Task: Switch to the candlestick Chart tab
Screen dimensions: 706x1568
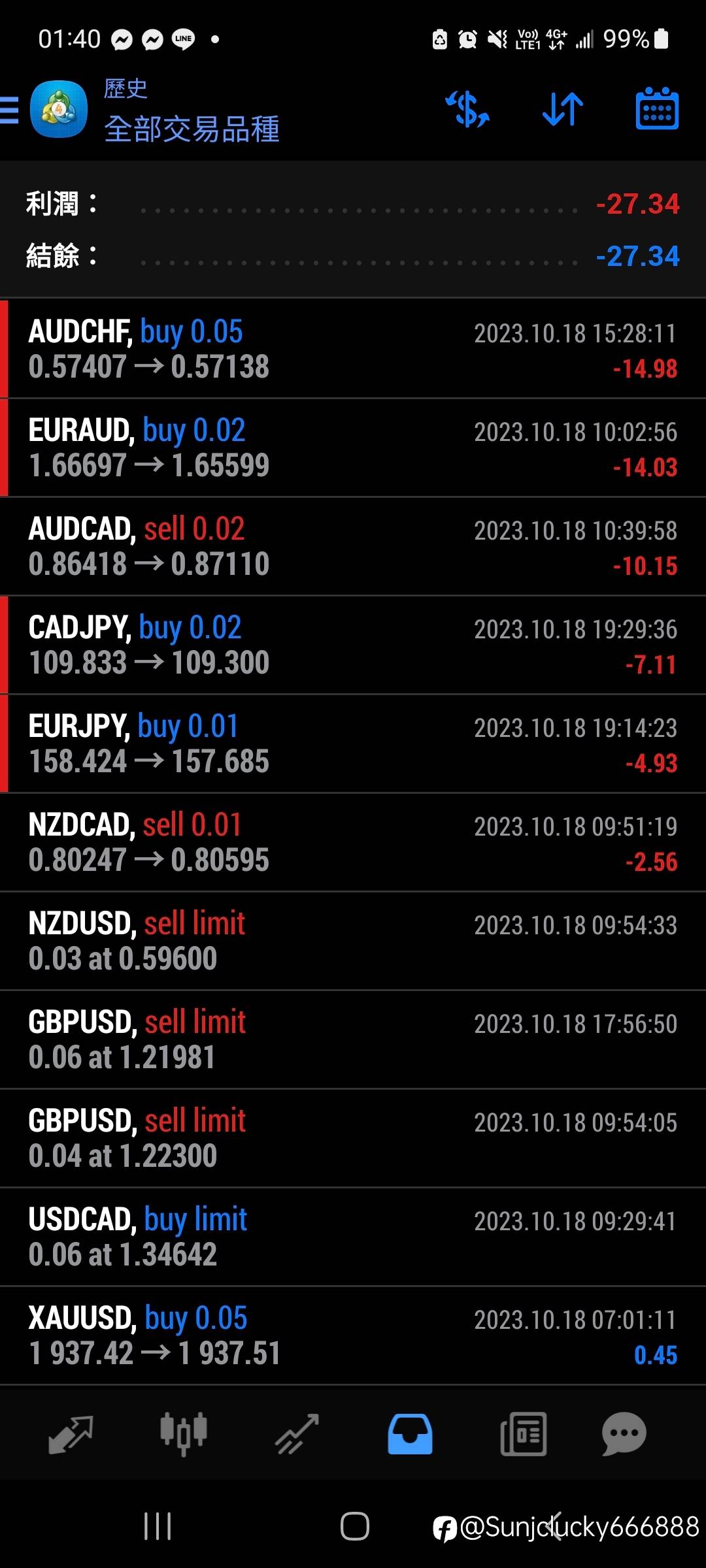Action: [x=184, y=1434]
